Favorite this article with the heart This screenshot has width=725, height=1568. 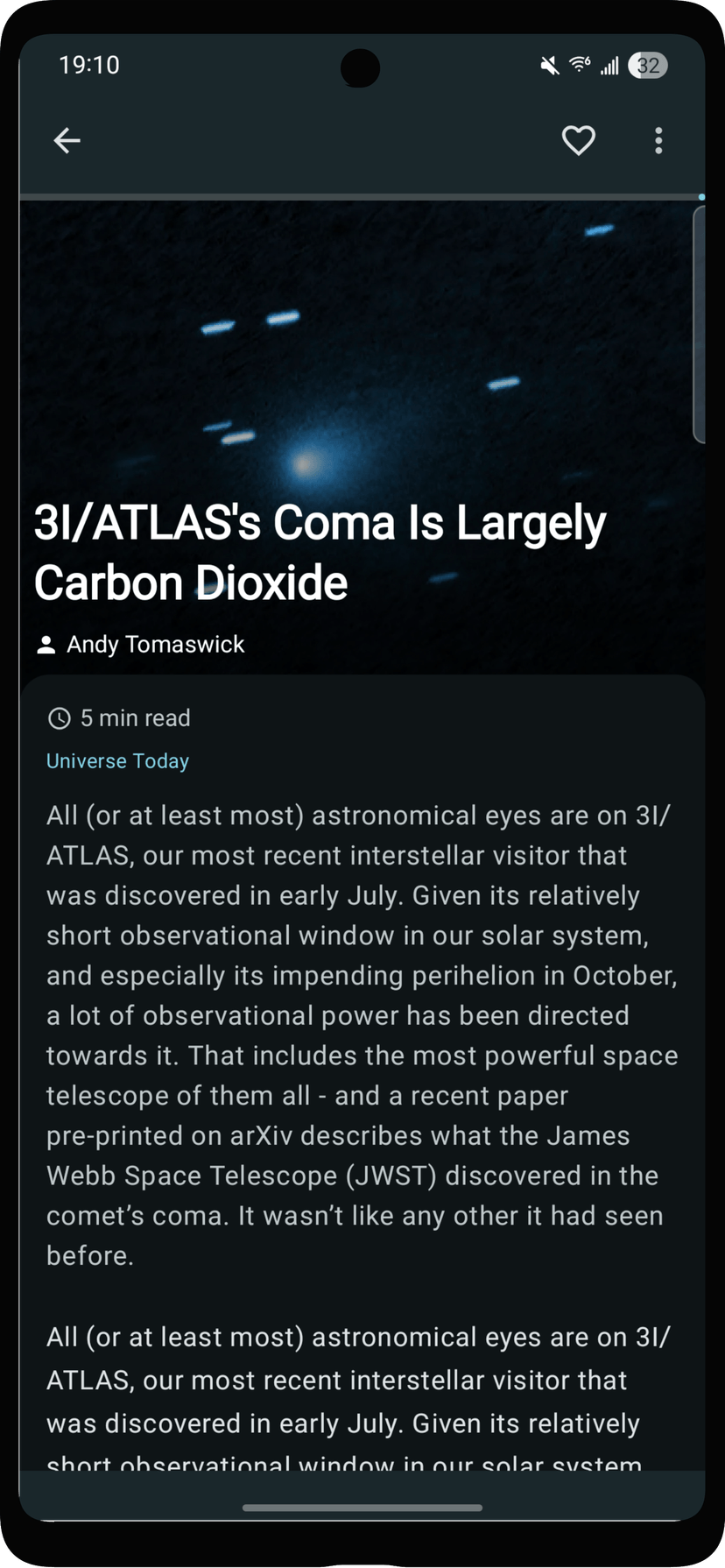tap(578, 140)
